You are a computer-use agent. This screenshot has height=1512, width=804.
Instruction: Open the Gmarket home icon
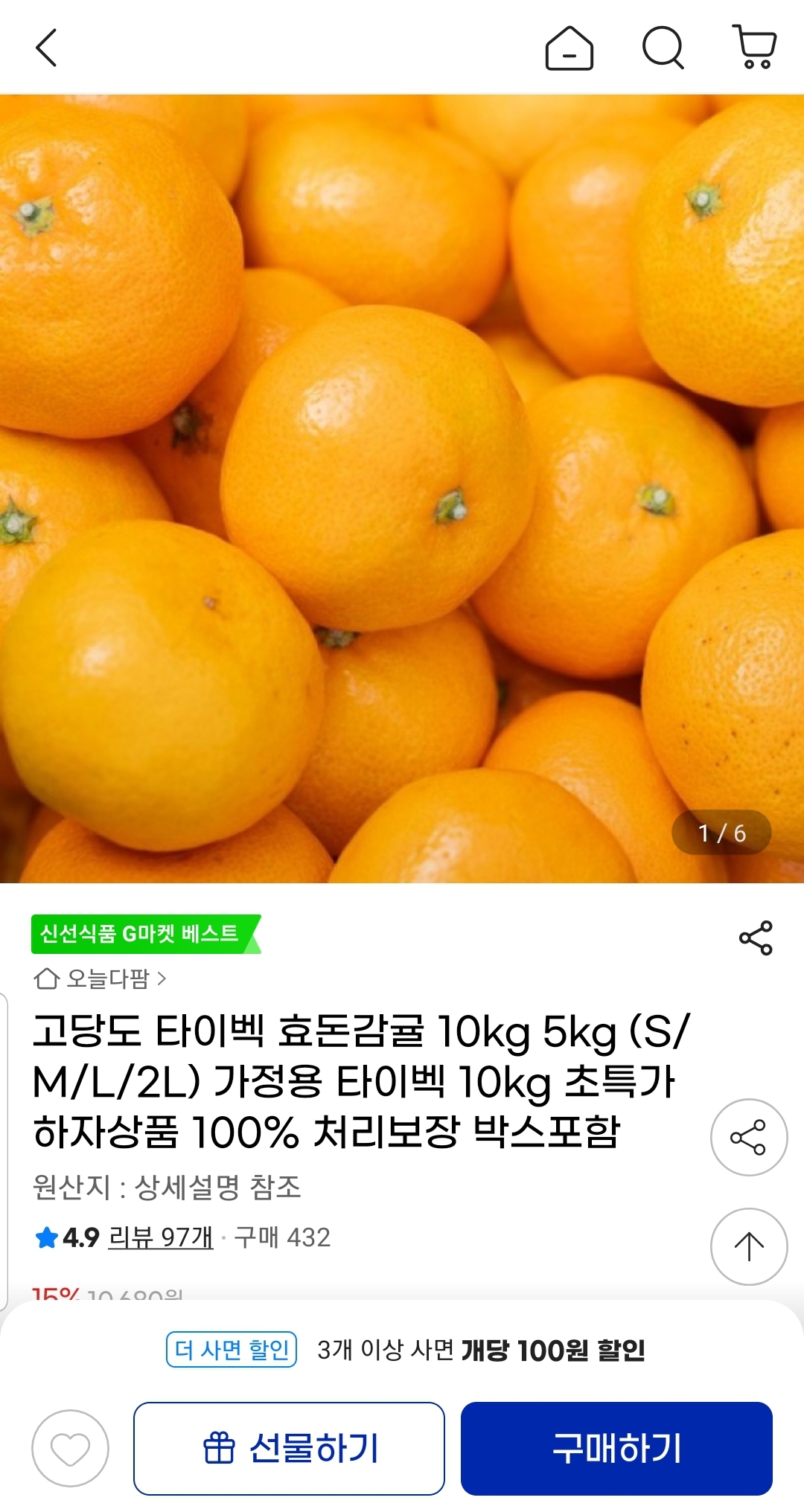point(569,48)
